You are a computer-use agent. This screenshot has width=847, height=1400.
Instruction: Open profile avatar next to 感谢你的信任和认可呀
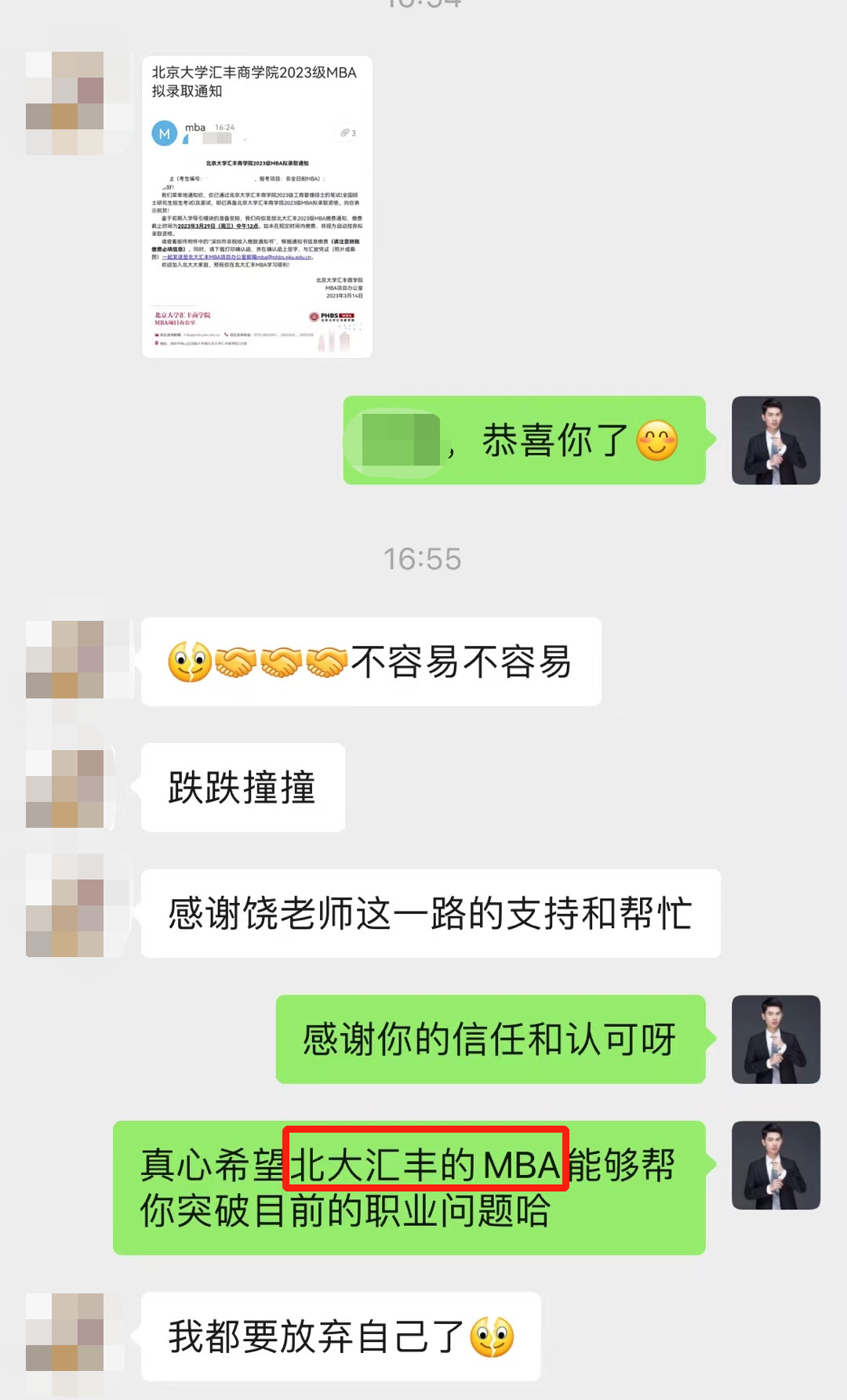776,1039
